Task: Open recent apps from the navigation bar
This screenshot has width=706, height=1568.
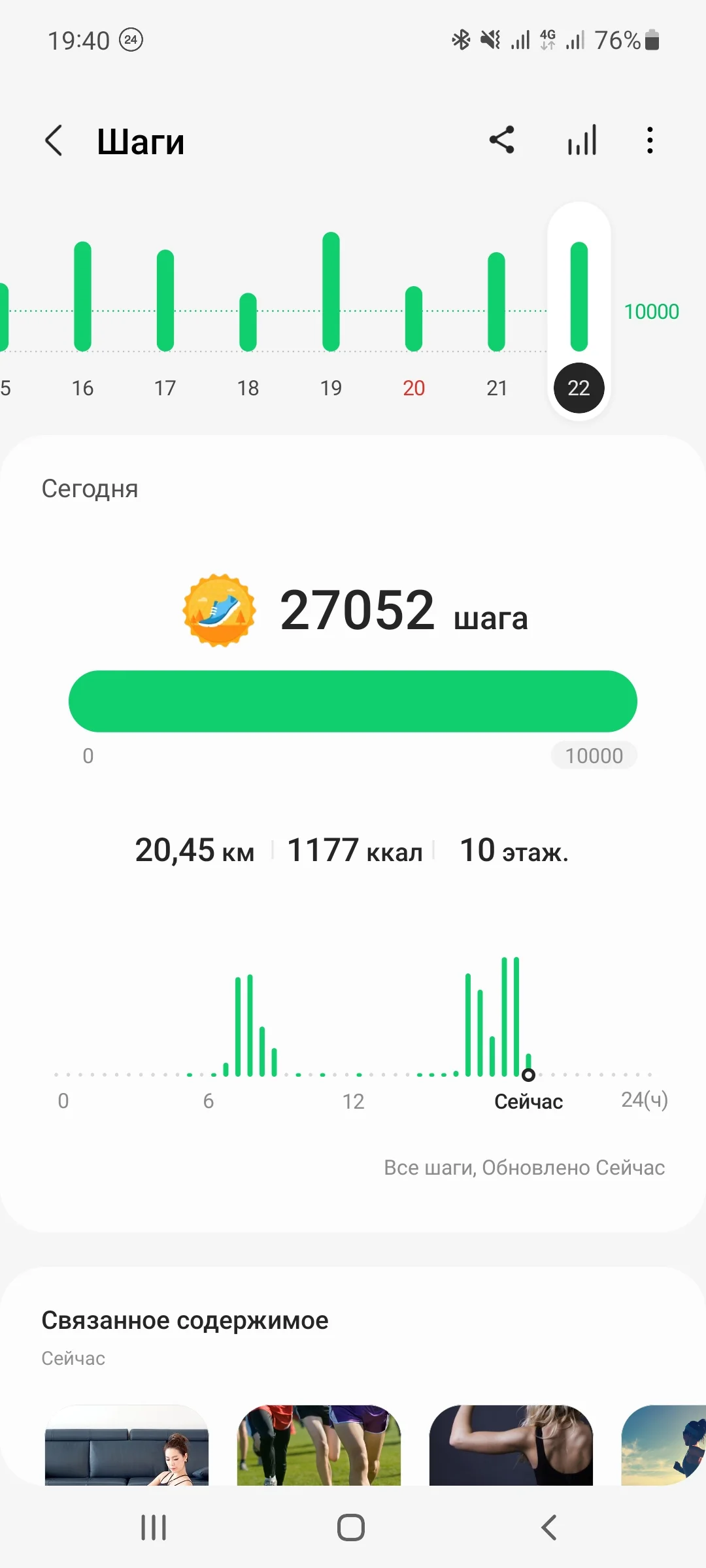Action: [x=154, y=1527]
